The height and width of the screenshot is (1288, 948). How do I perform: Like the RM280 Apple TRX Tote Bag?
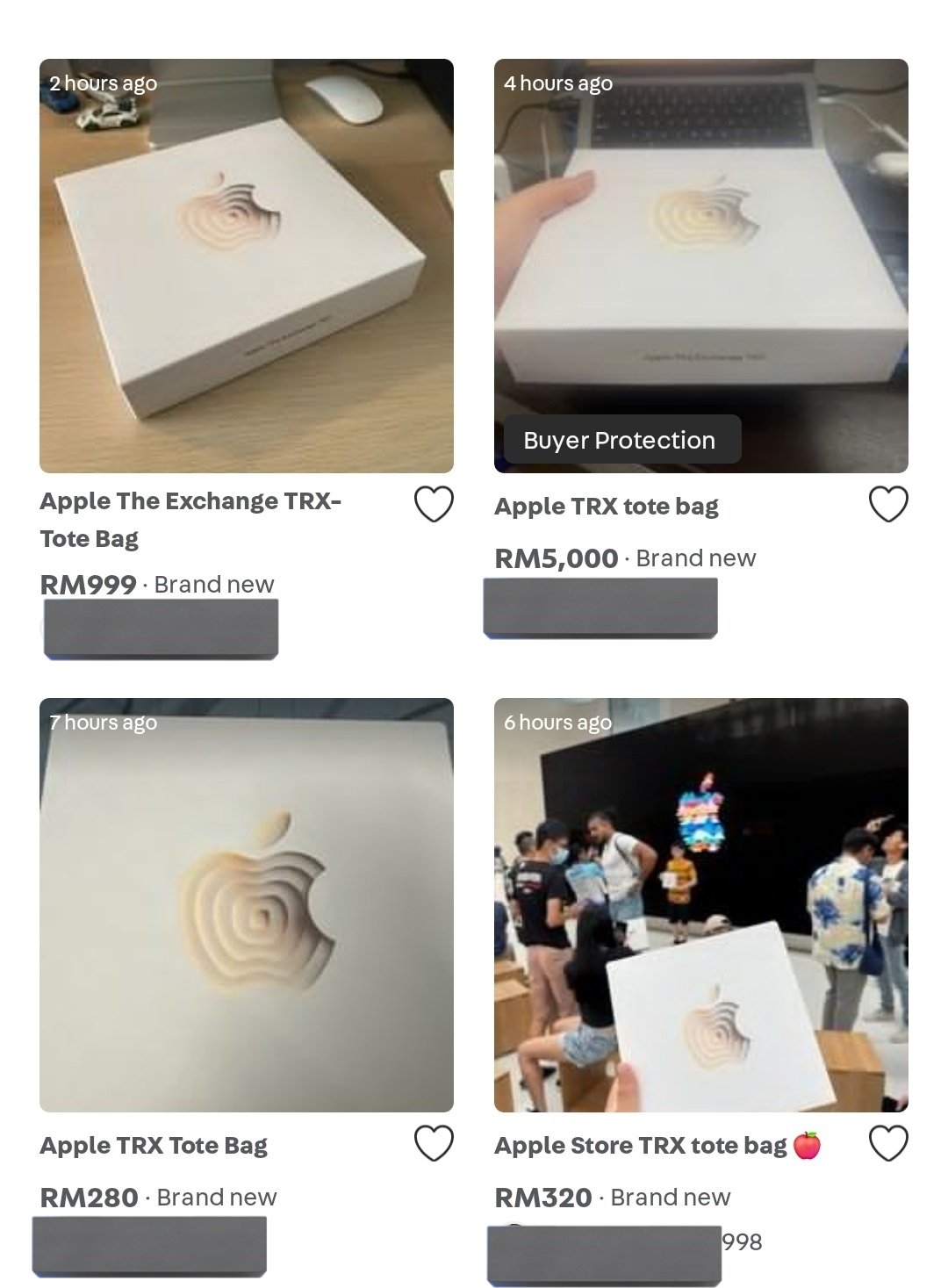click(x=434, y=1143)
